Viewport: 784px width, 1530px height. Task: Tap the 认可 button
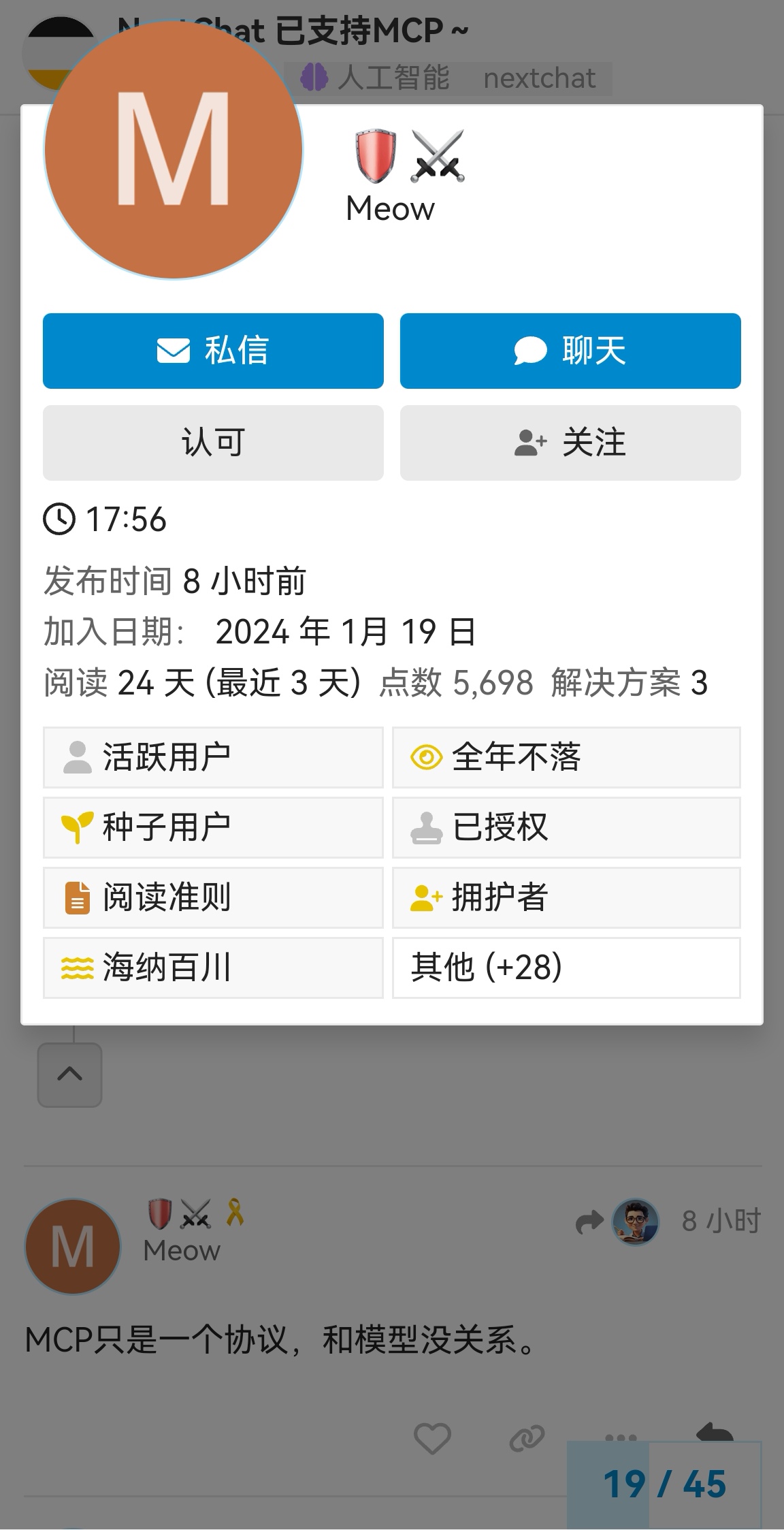pyautogui.click(x=213, y=443)
